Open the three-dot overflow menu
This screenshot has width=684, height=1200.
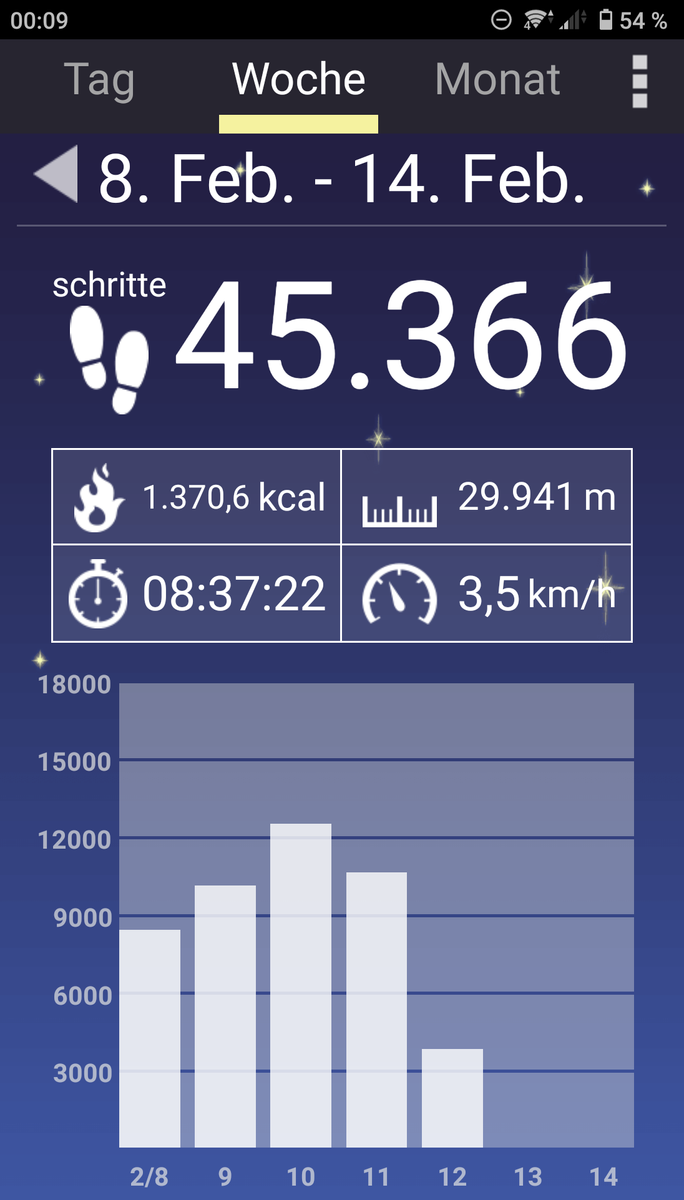640,81
